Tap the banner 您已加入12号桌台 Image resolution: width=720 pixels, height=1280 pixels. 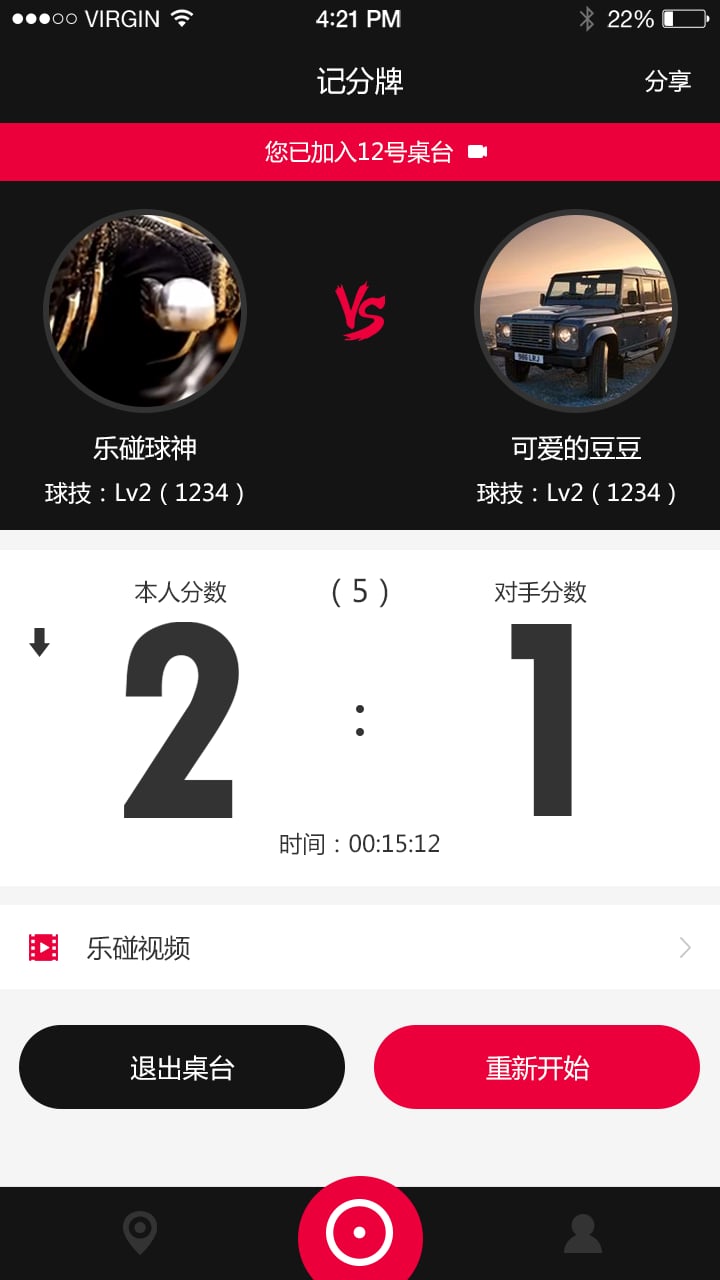tap(360, 152)
